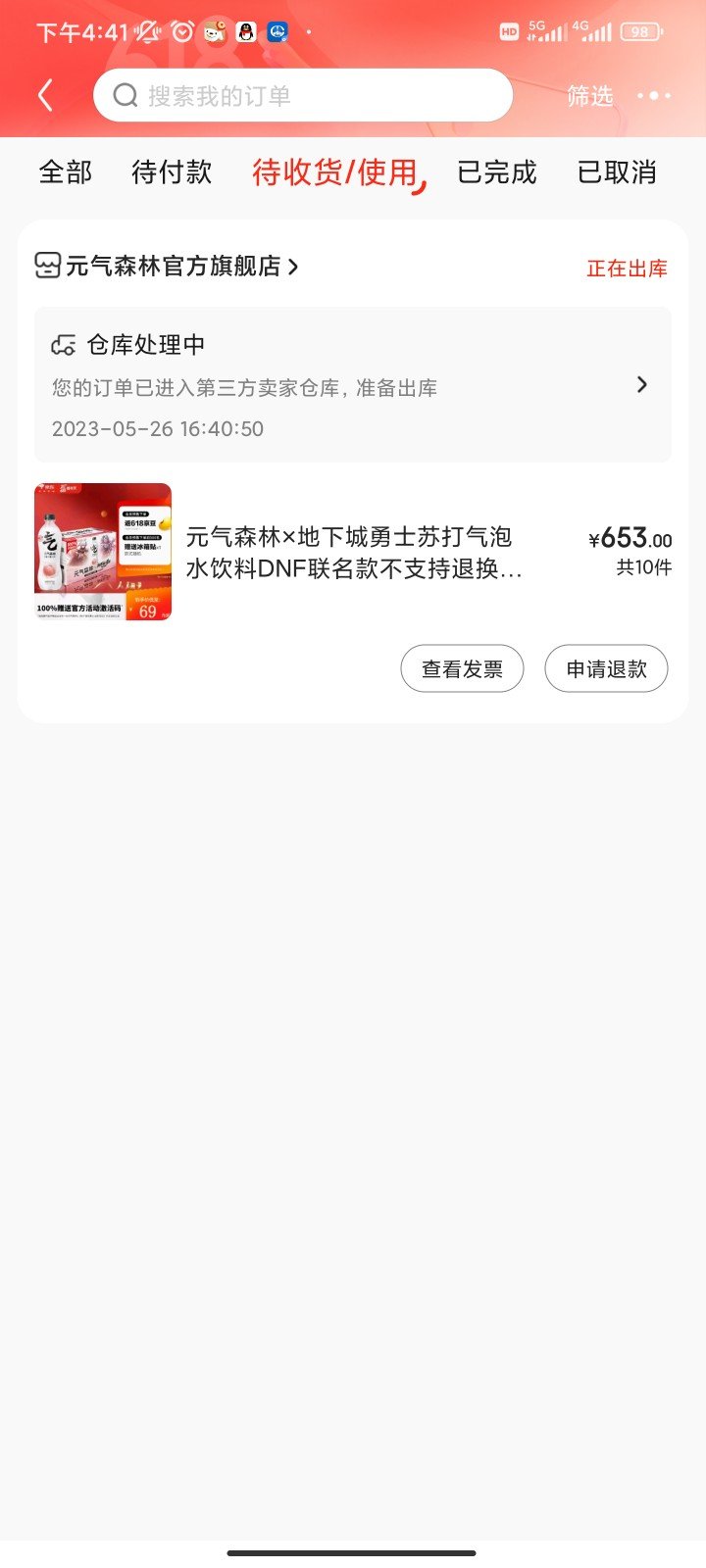Tap the magnifier icon in the order search bar
The image size is (706, 1568).
126,94
